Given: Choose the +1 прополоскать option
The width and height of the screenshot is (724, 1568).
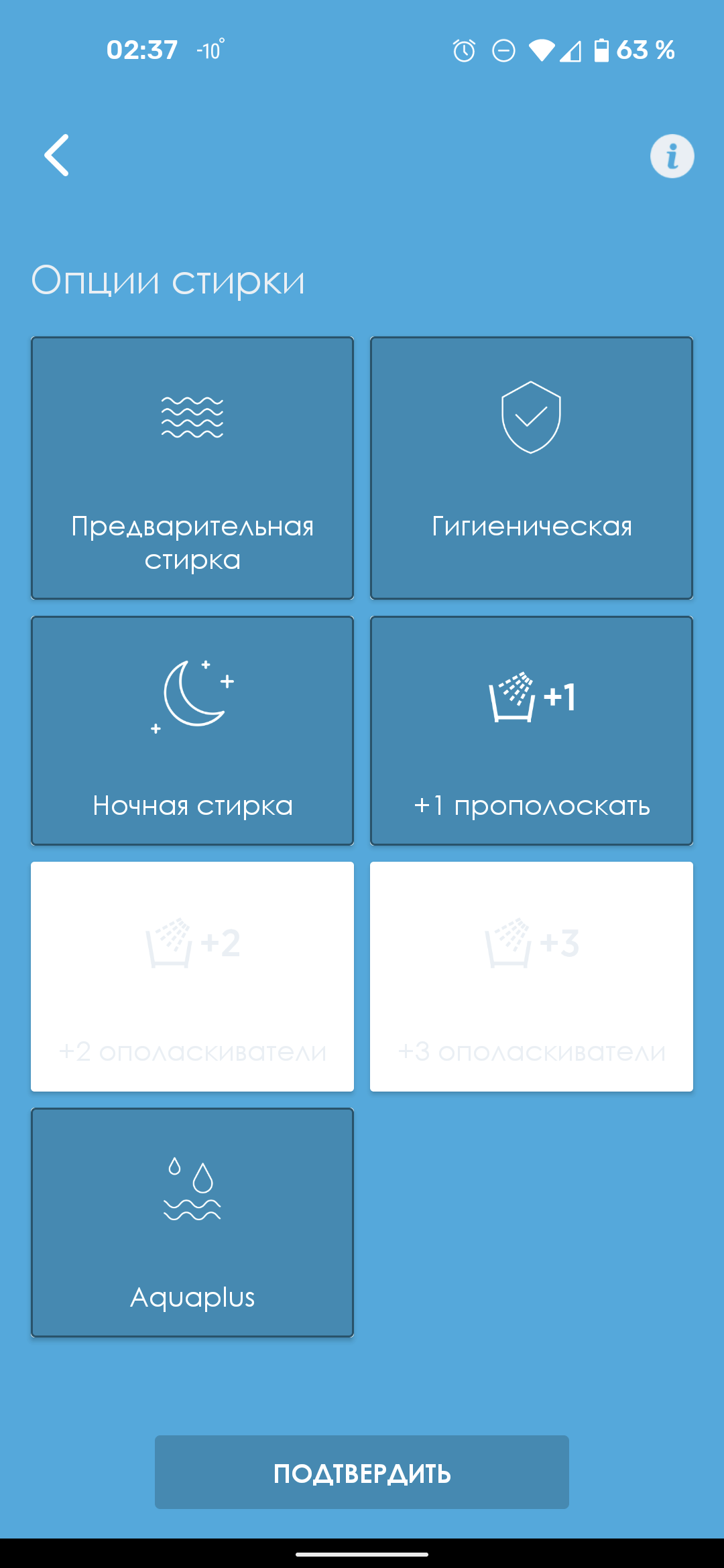Looking at the screenshot, I should [531, 730].
